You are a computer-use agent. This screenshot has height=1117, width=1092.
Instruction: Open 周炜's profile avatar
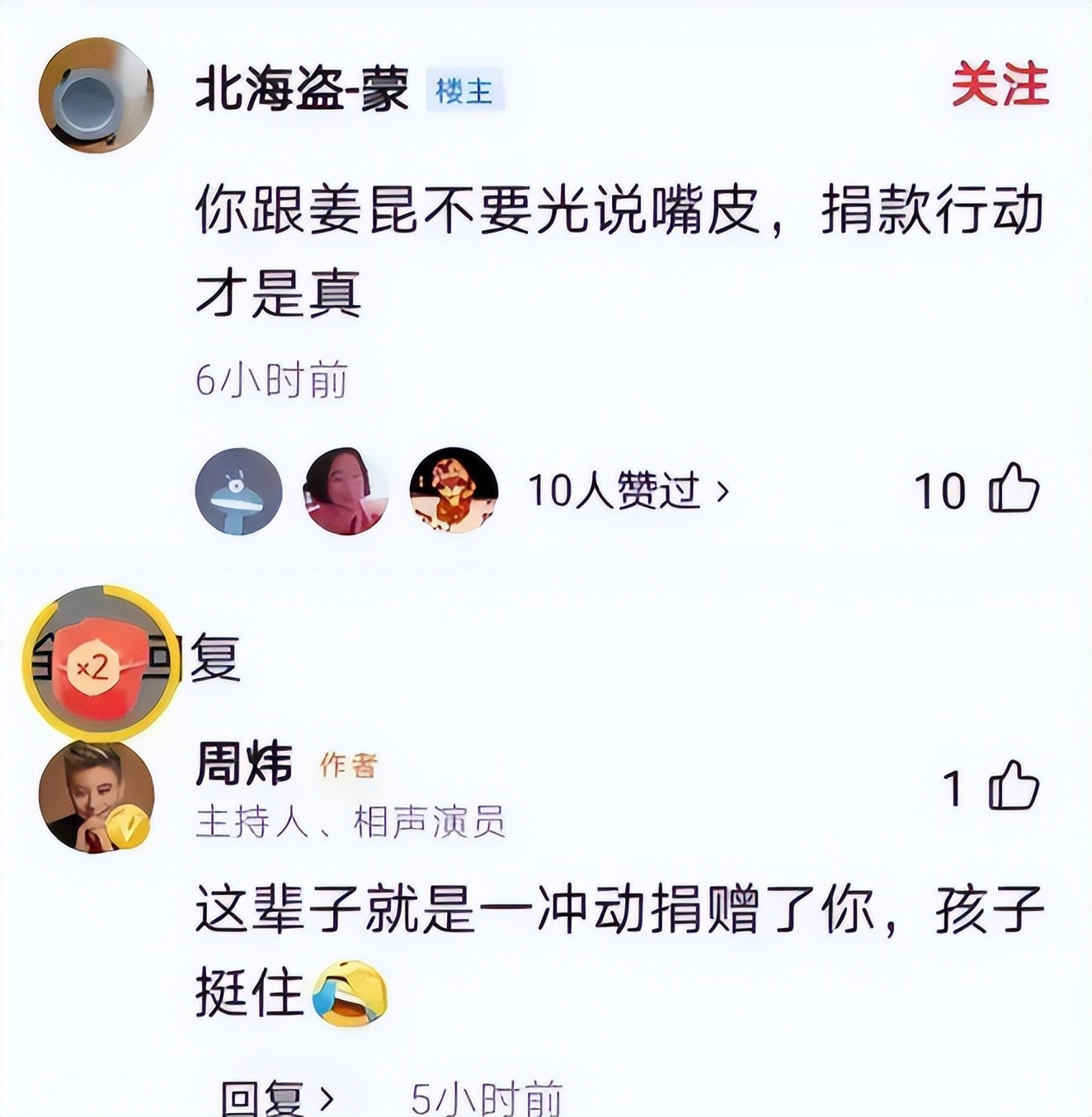pos(96,796)
